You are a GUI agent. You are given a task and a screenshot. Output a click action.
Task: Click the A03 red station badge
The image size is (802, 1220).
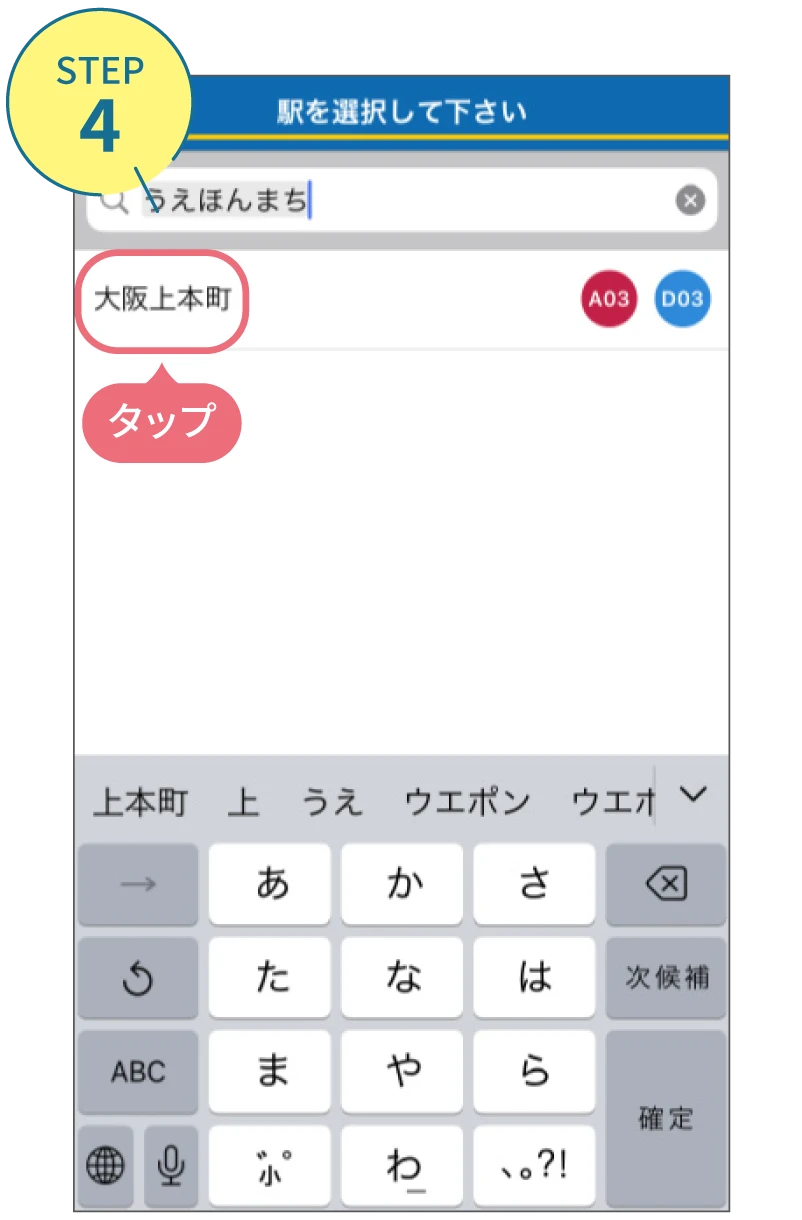click(x=609, y=298)
